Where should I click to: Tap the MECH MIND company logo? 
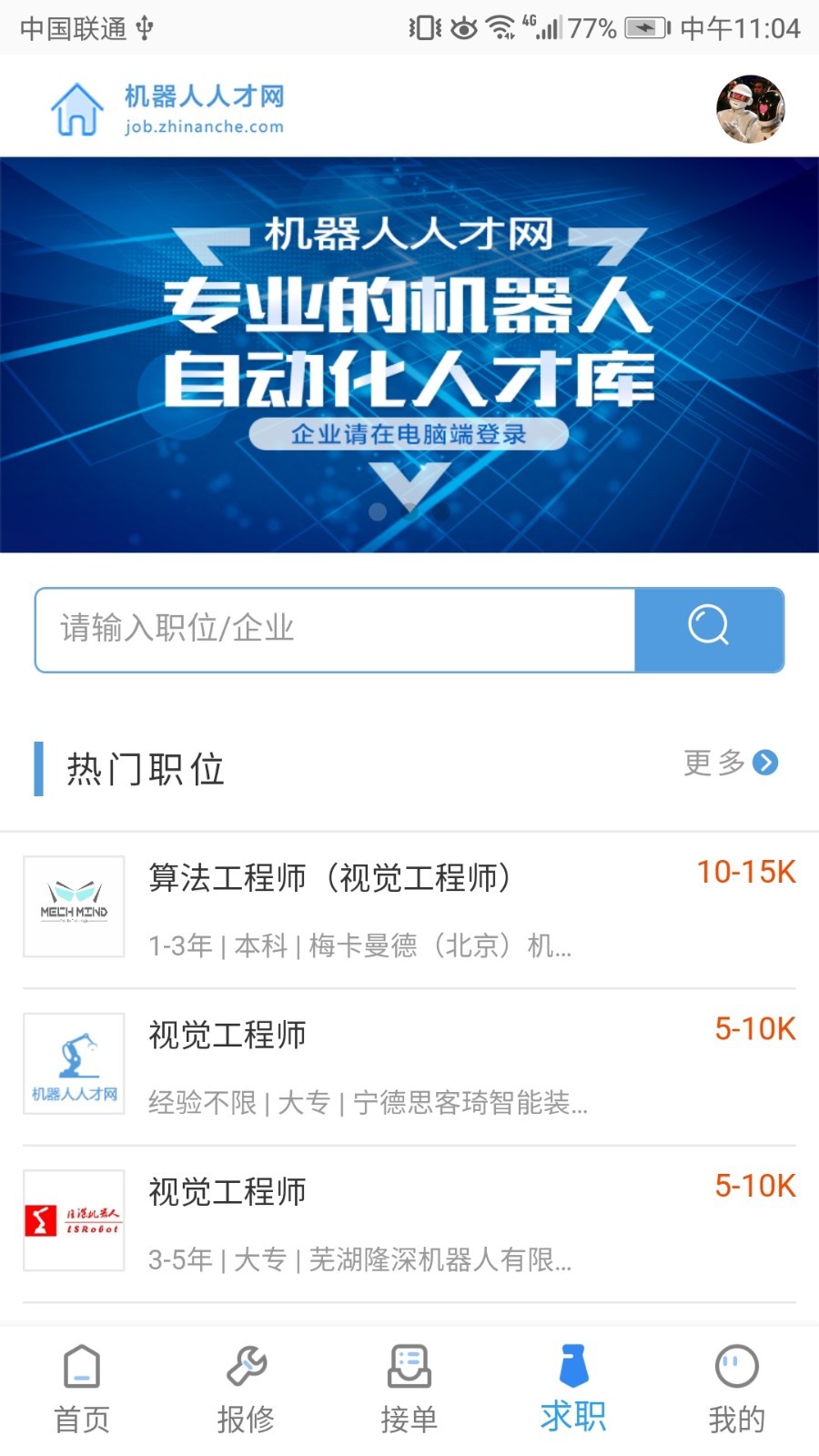[x=73, y=907]
